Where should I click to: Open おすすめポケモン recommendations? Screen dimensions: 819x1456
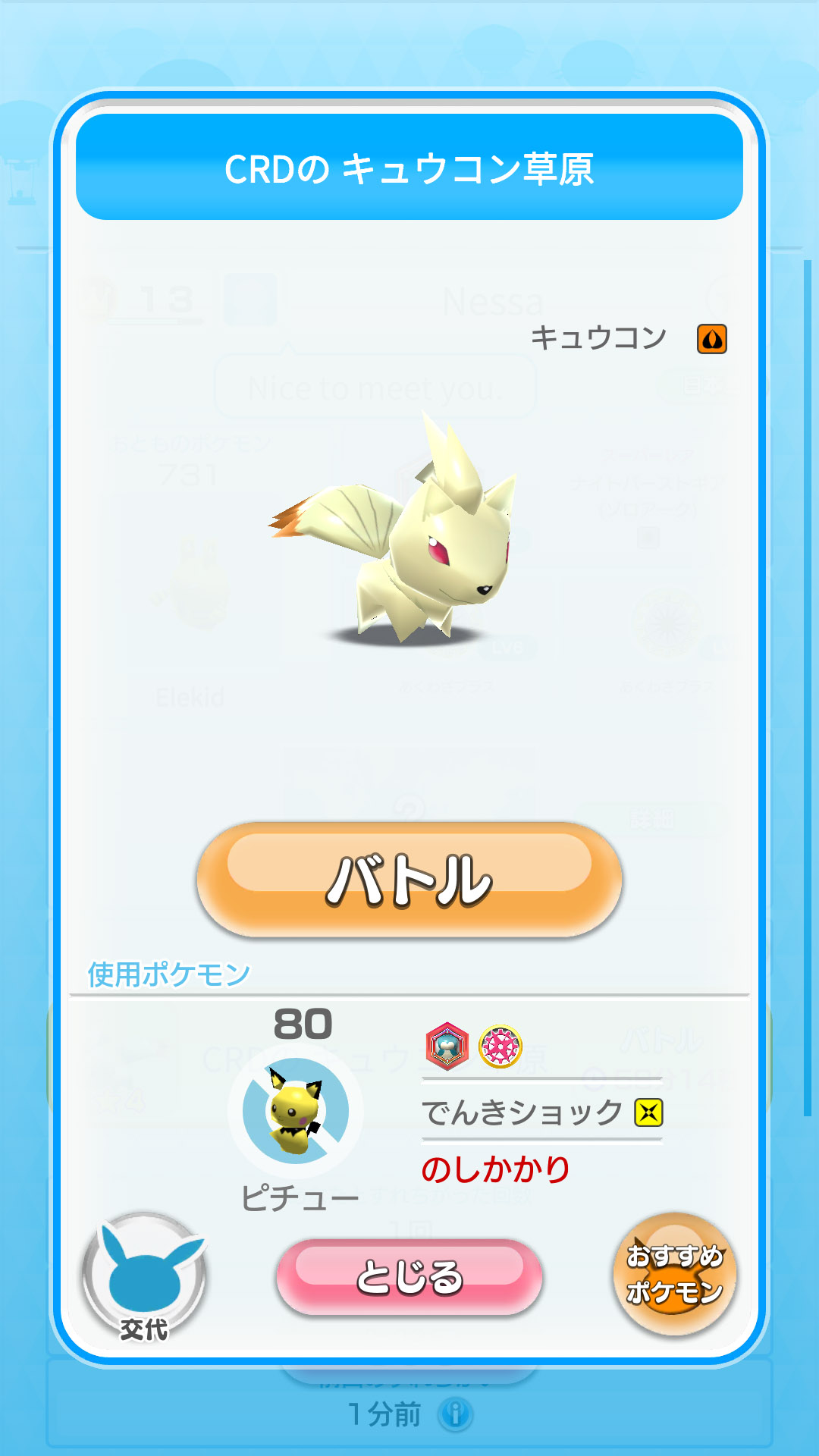674,1274
